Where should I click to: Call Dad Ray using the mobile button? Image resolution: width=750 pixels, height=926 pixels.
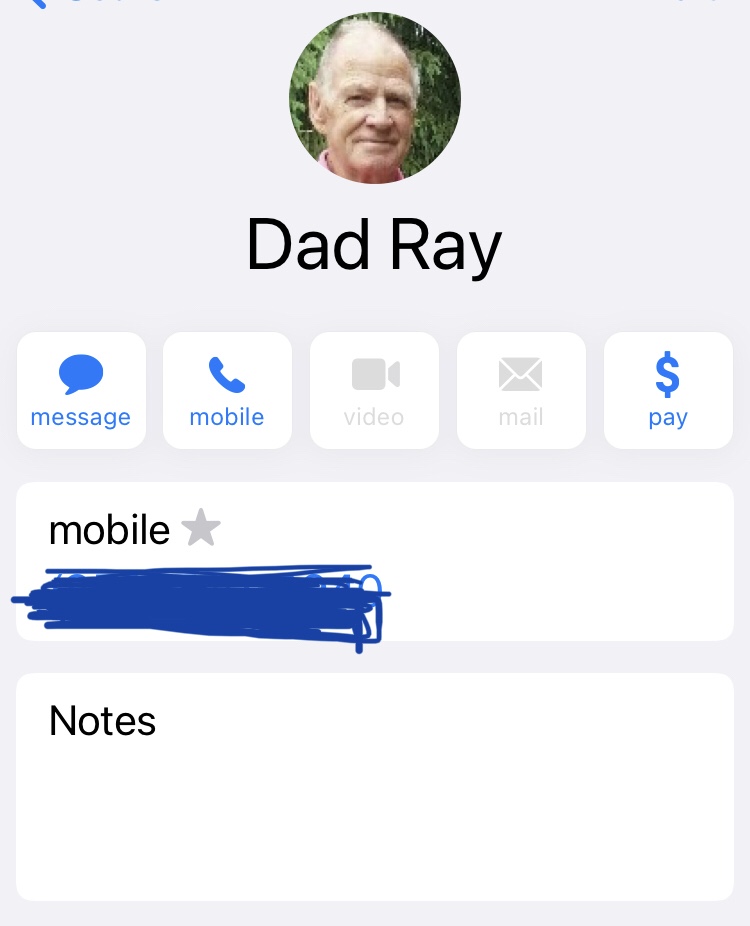(x=227, y=391)
